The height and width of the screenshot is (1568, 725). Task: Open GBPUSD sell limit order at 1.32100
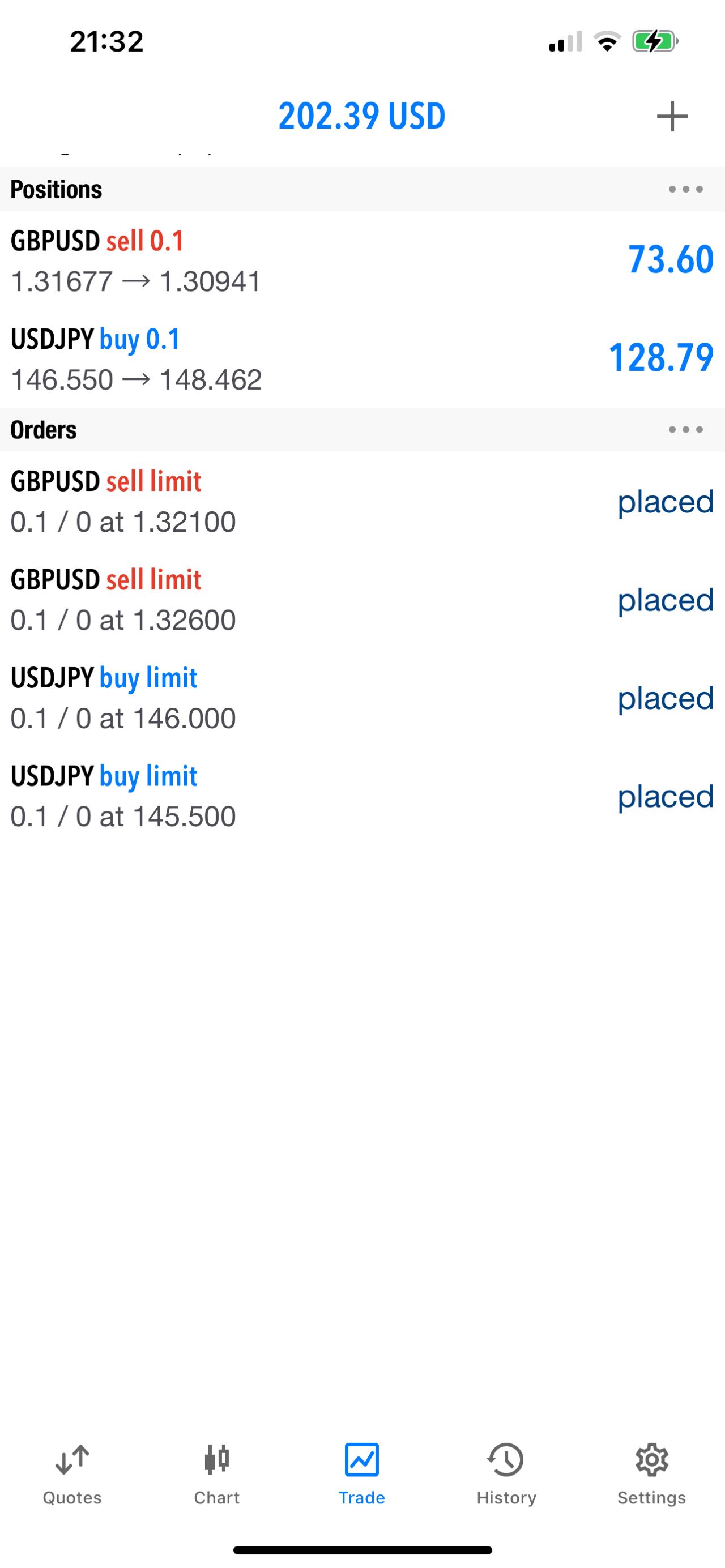(x=362, y=501)
